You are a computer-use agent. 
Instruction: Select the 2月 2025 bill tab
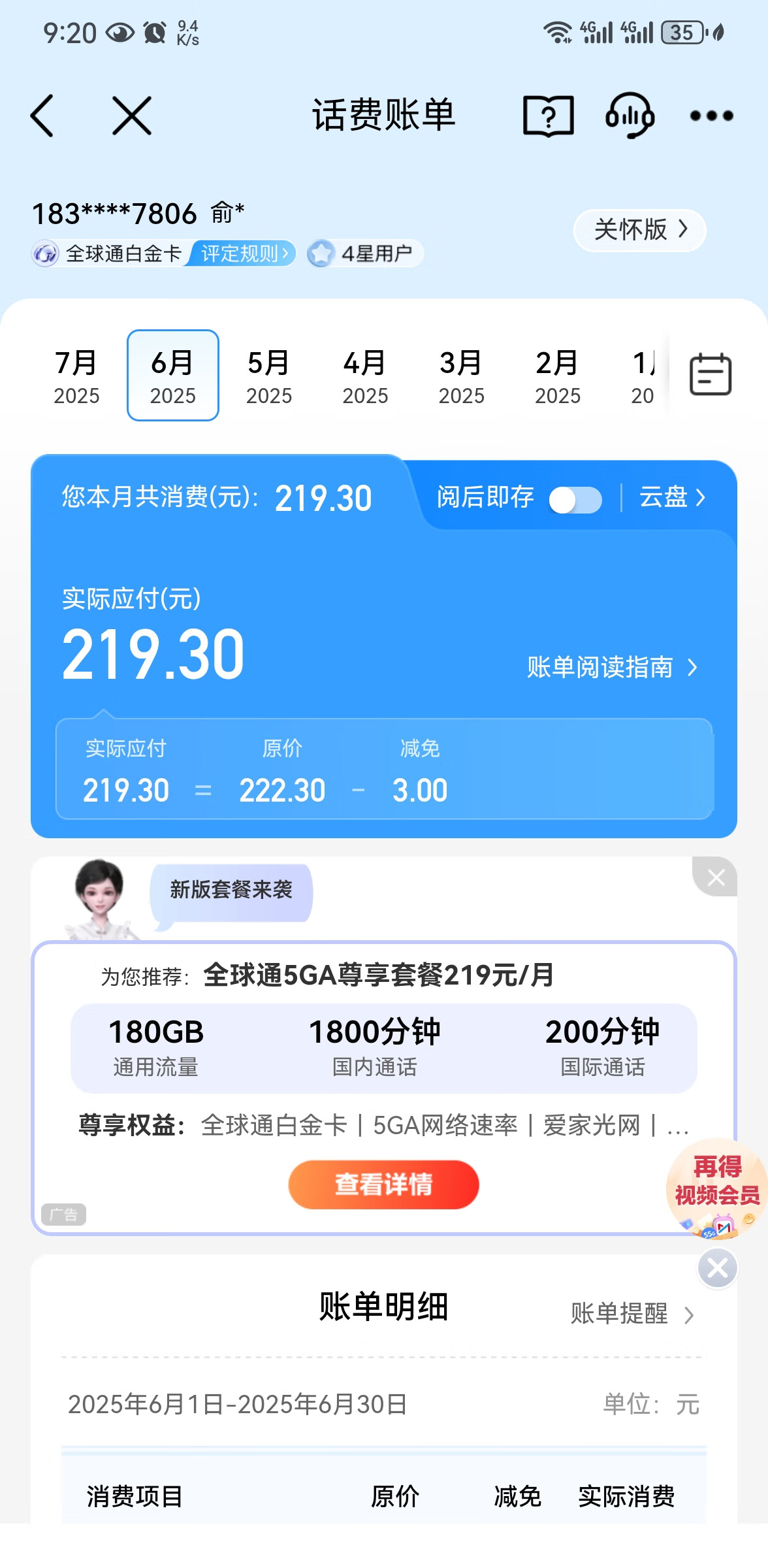pyautogui.click(x=557, y=376)
